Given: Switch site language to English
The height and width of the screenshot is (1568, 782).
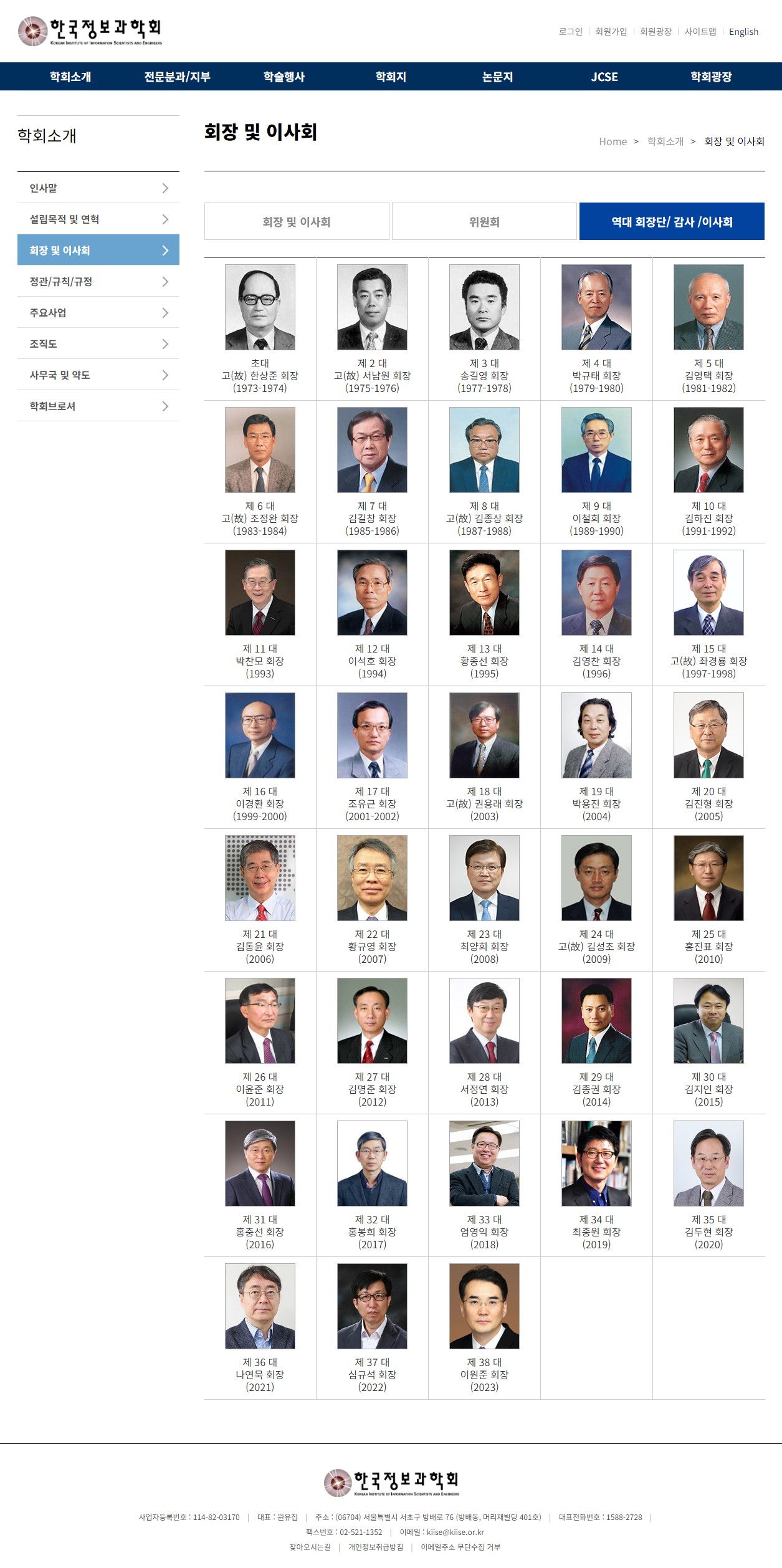Looking at the screenshot, I should (x=743, y=32).
